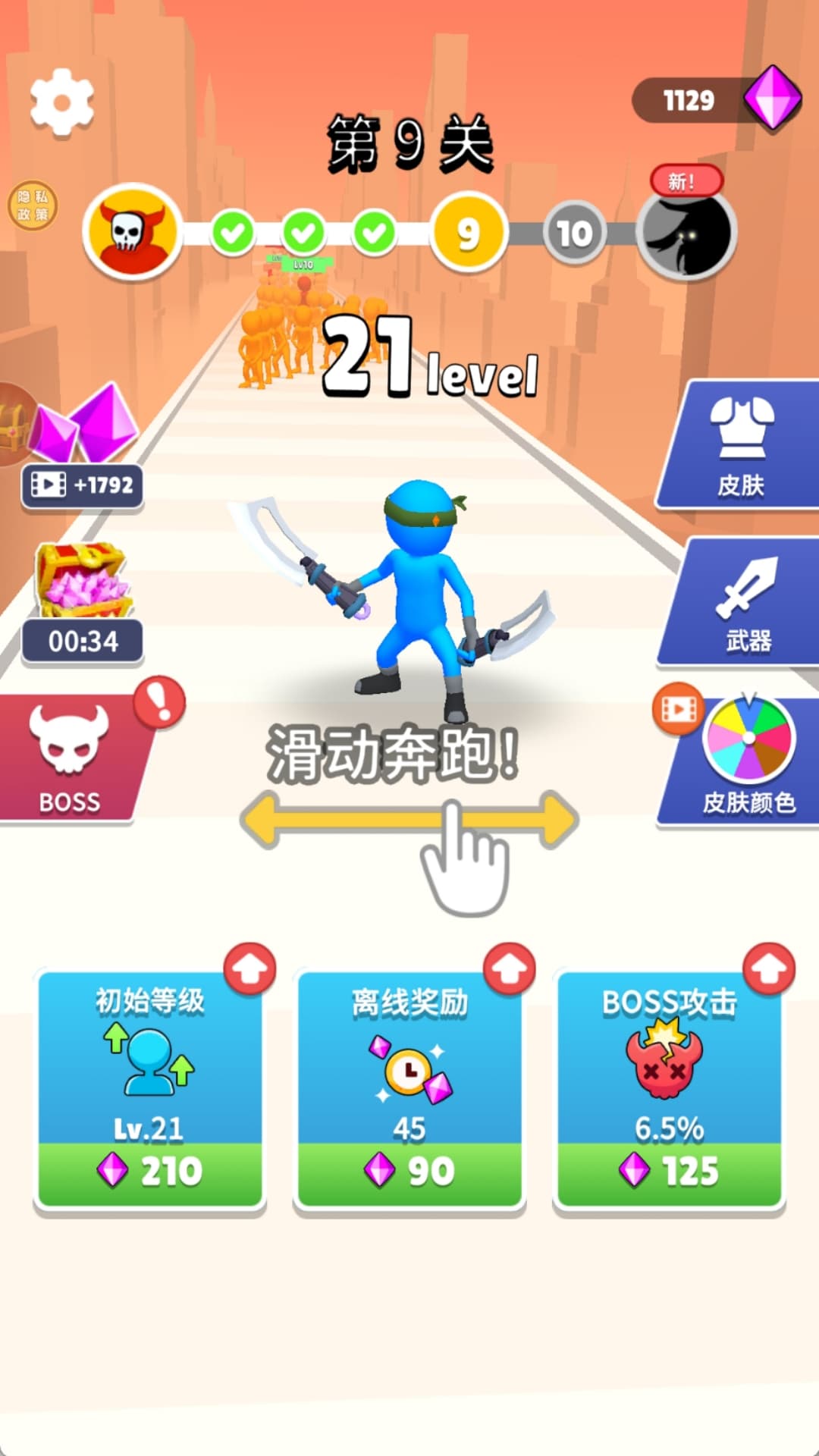Screen dimensions: 819x1456
Task: Open the privacy policy badge
Action: click(33, 206)
